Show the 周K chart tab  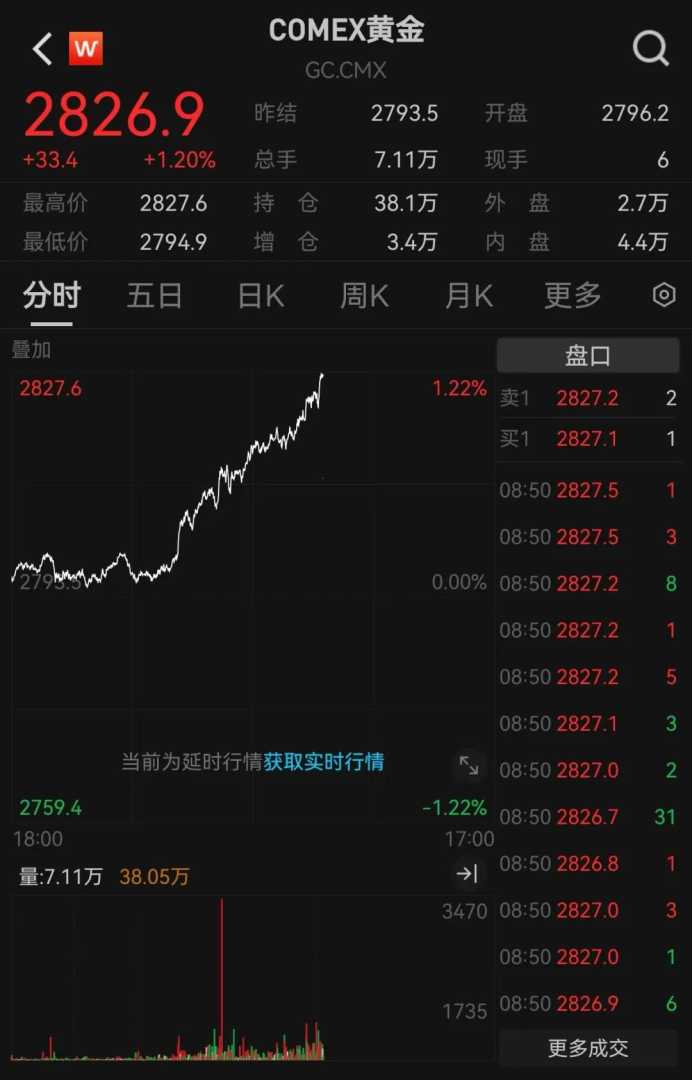pyautogui.click(x=364, y=296)
